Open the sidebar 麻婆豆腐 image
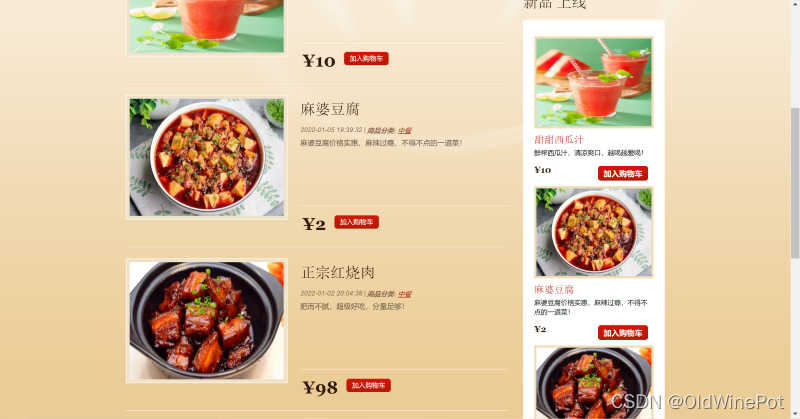This screenshot has width=800, height=419. (593, 232)
